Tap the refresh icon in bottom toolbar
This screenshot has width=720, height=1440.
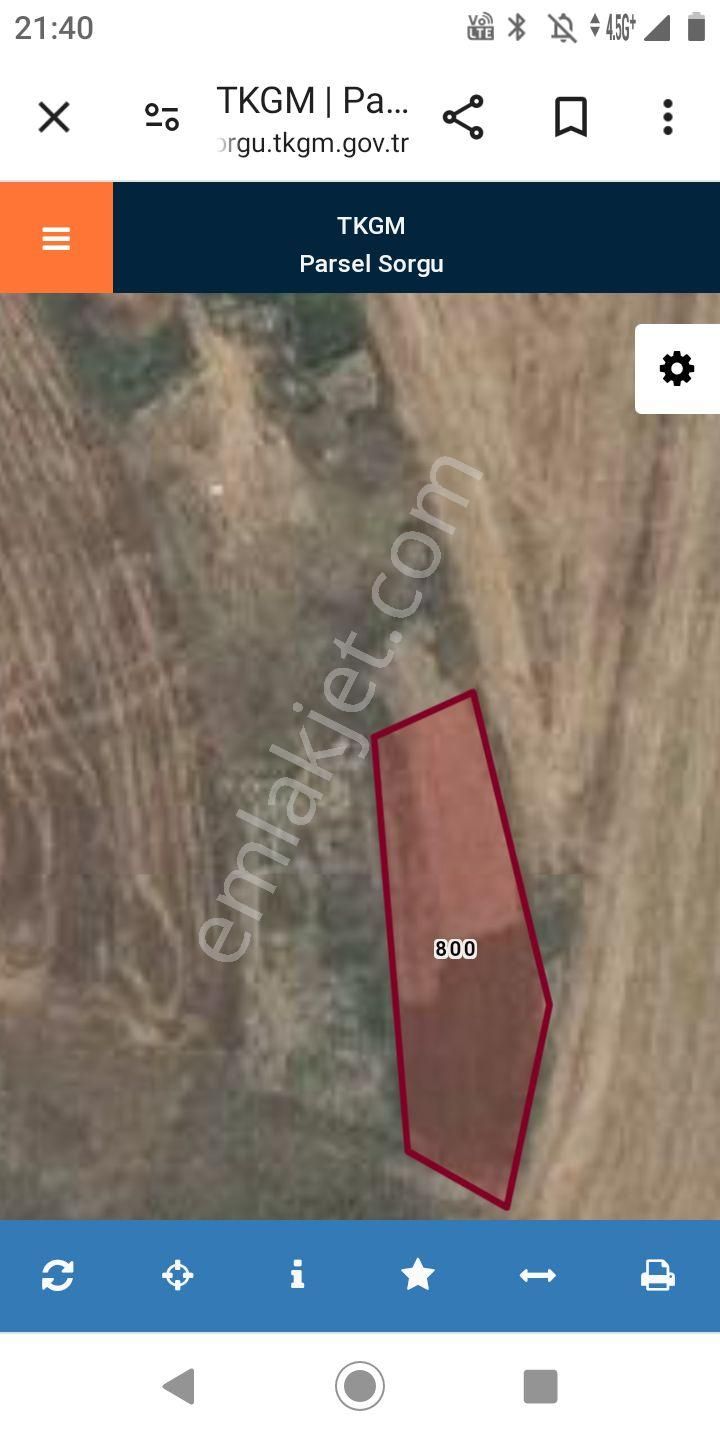[x=58, y=1275]
